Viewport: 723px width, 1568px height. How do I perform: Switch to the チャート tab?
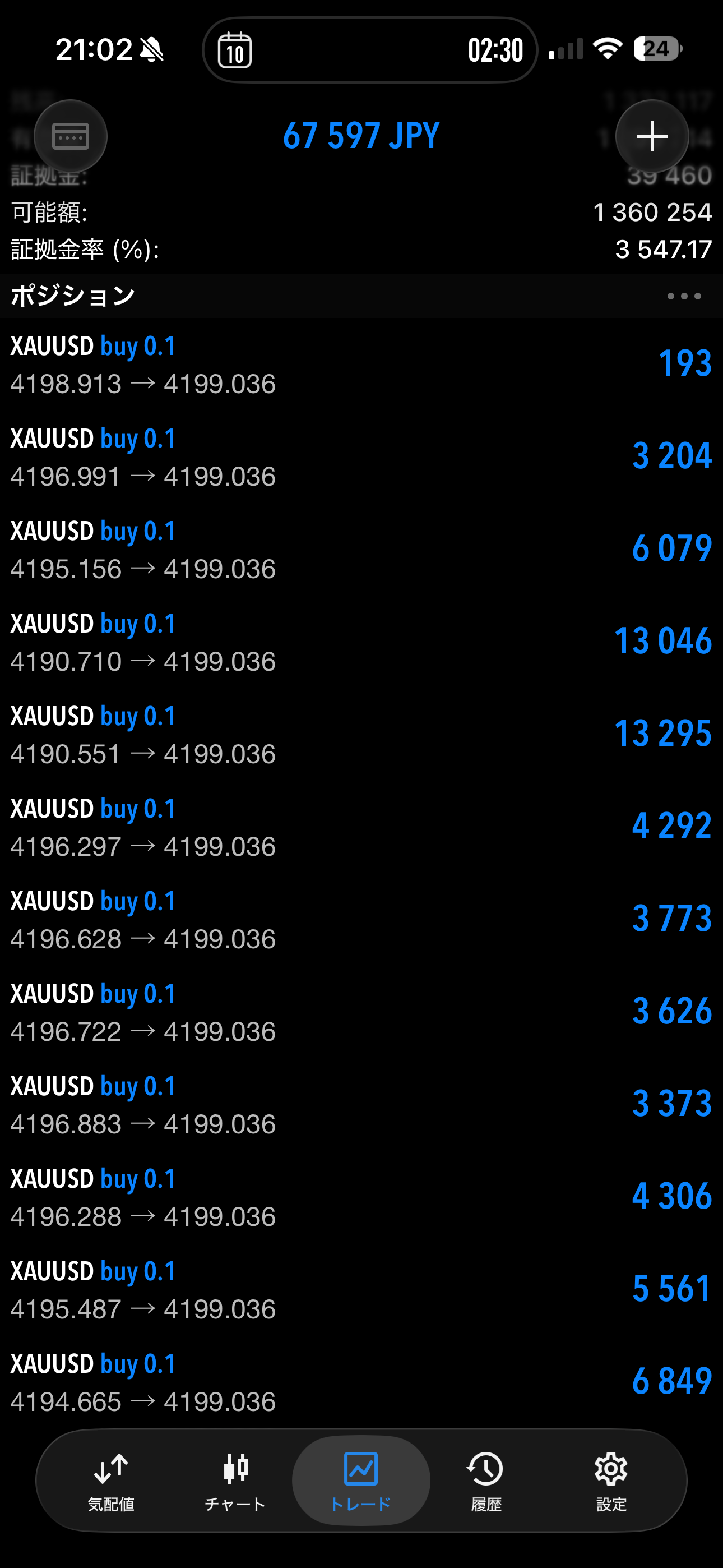click(x=235, y=1480)
